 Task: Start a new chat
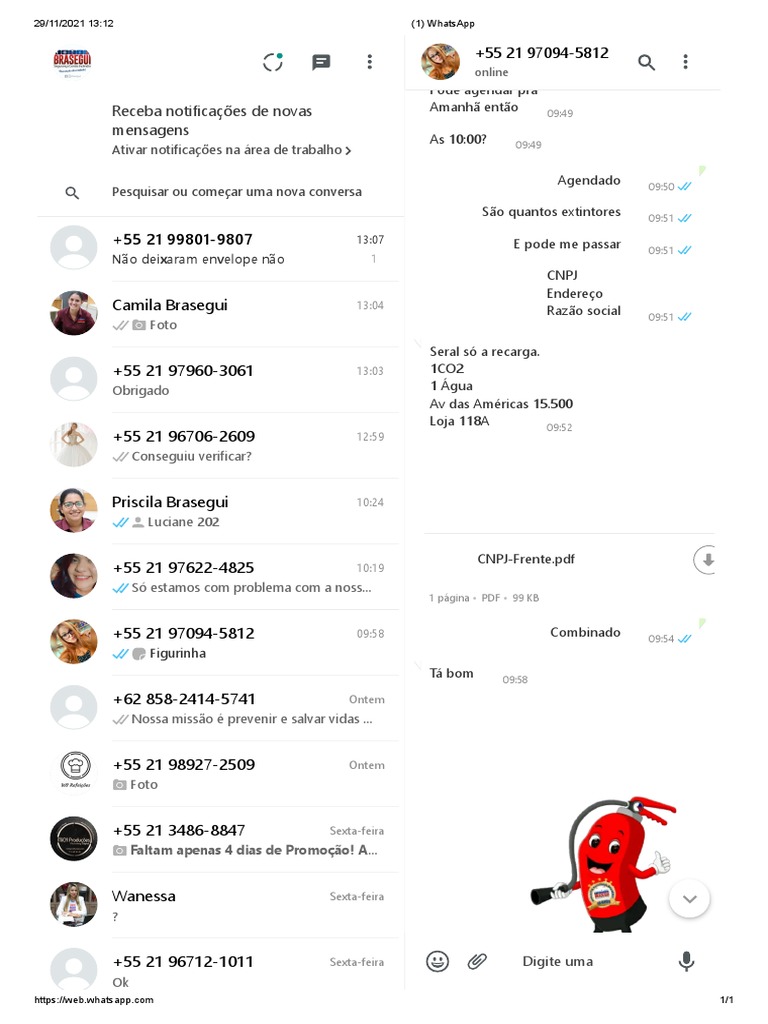321,62
